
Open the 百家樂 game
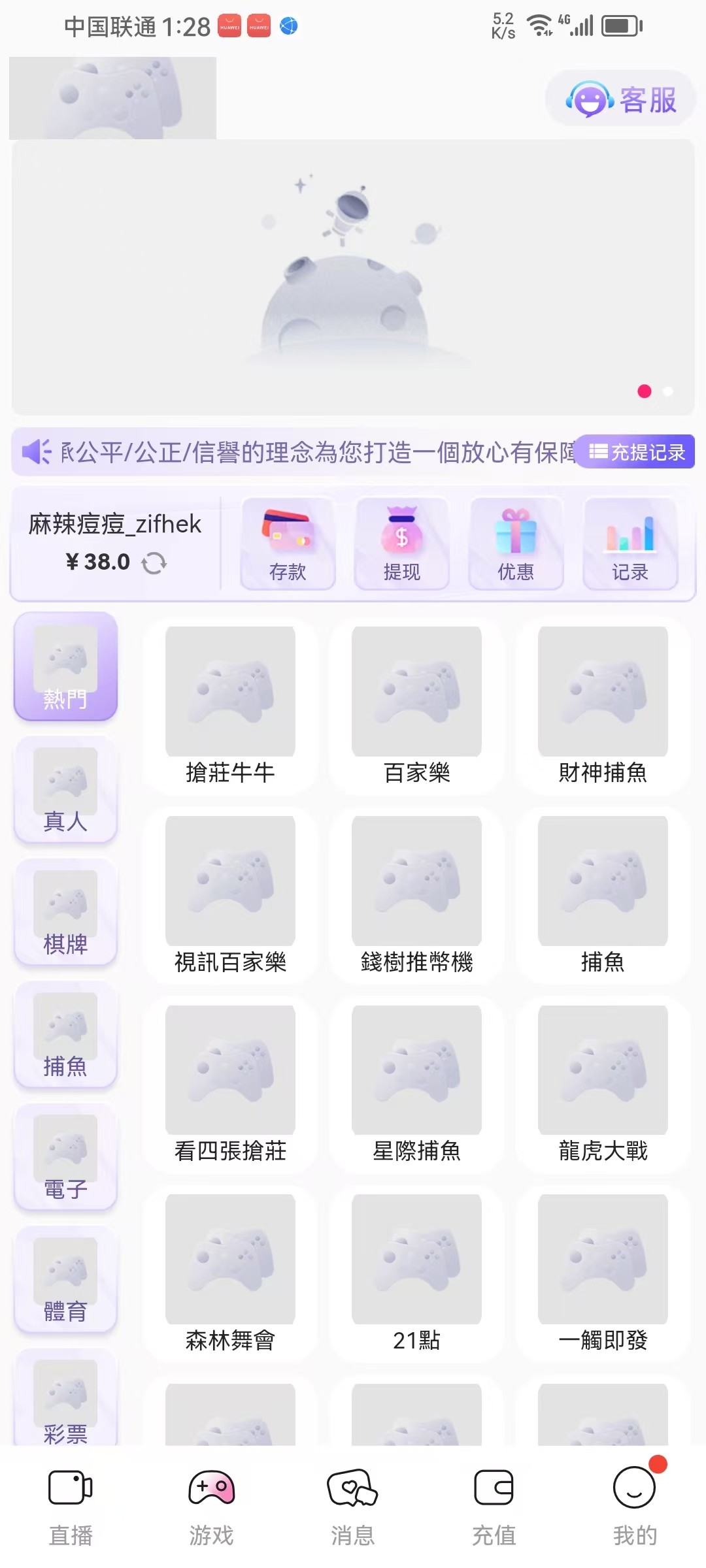point(416,706)
